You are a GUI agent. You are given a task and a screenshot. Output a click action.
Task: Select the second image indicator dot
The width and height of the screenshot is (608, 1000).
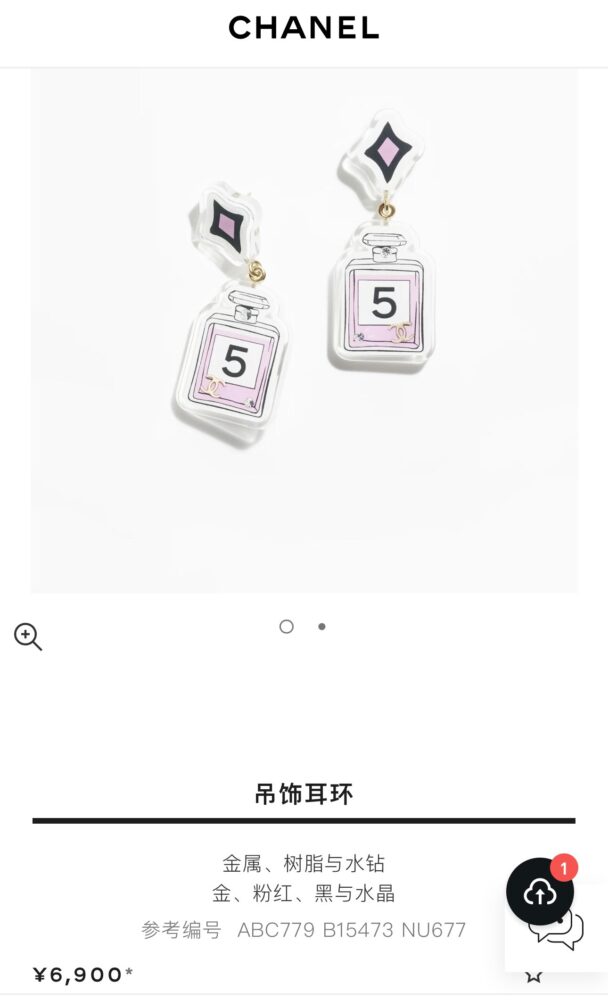(322, 627)
